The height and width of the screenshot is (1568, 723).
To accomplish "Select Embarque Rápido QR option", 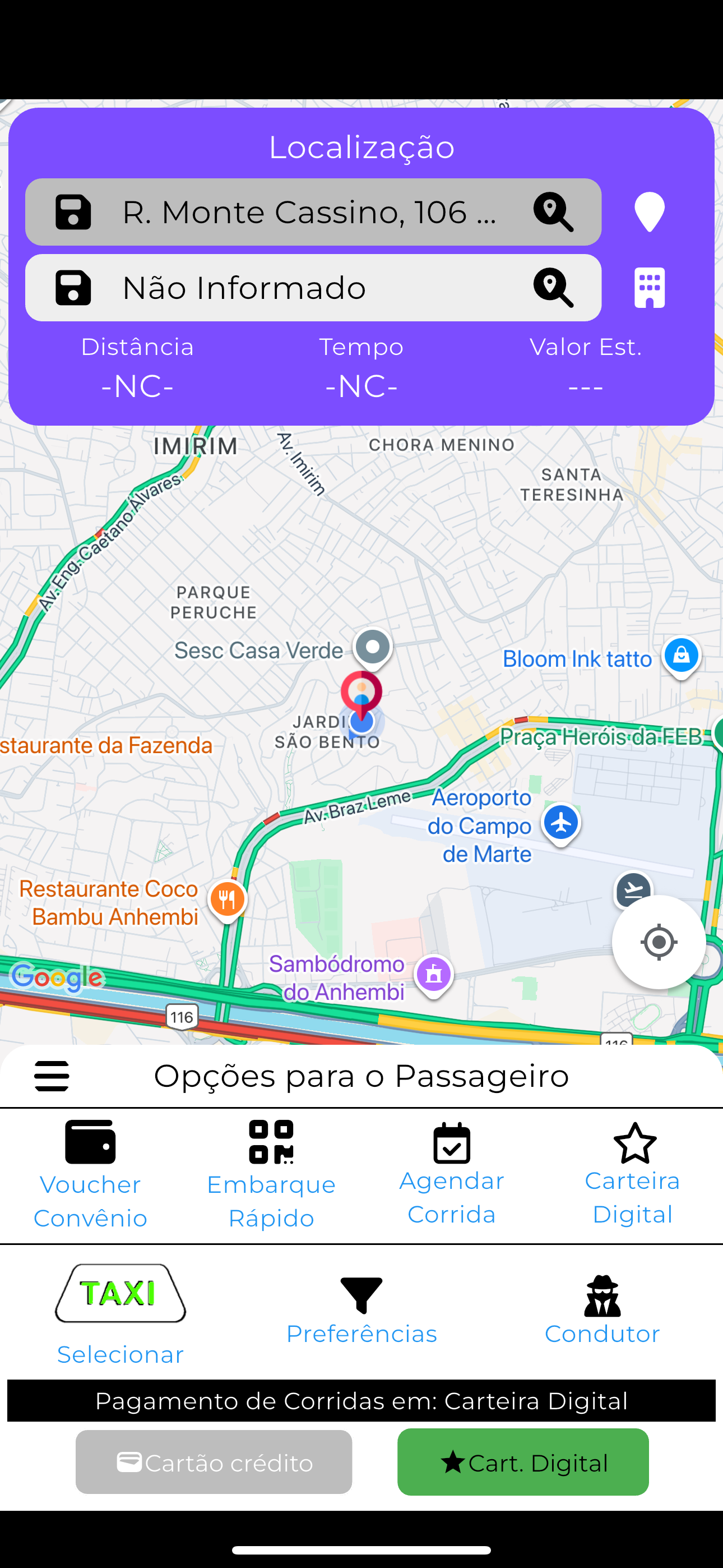I will 271,1175.
